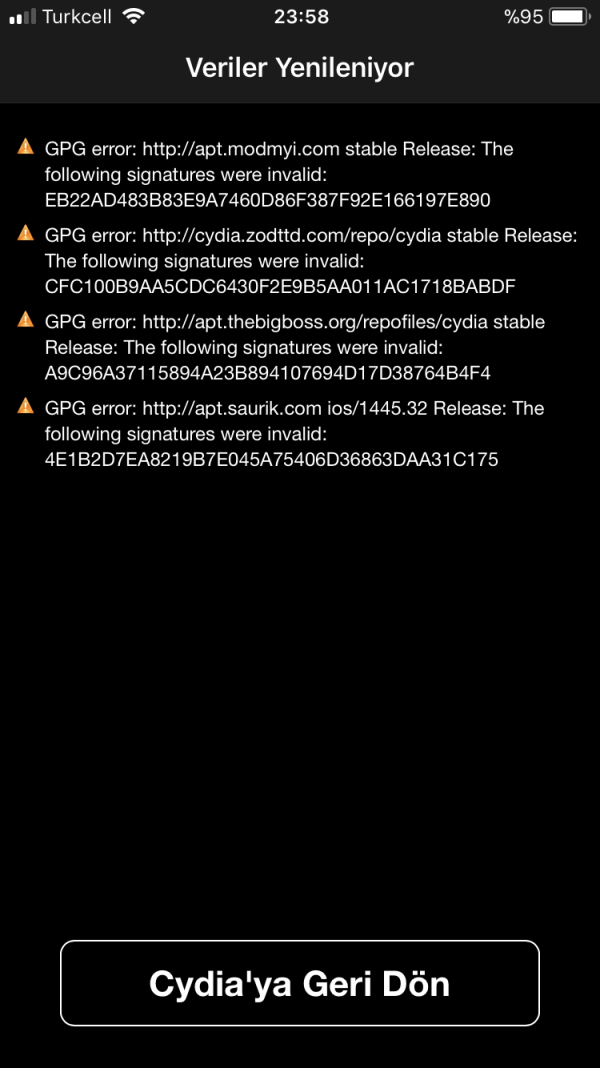The image size is (600, 1068).
Task: Tap the Cydia'ya Geri Dön button
Action: (300, 983)
